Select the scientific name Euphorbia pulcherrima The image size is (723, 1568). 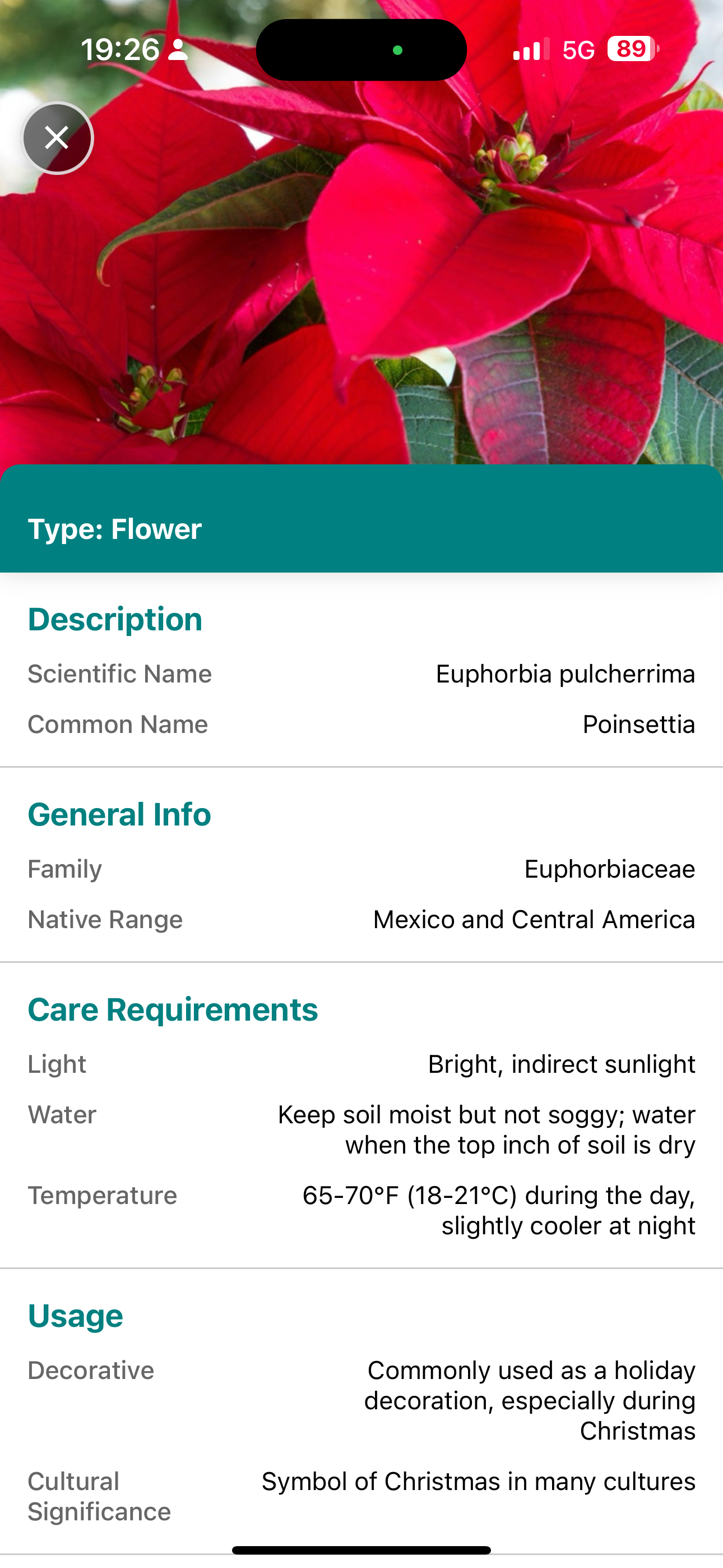coord(565,674)
